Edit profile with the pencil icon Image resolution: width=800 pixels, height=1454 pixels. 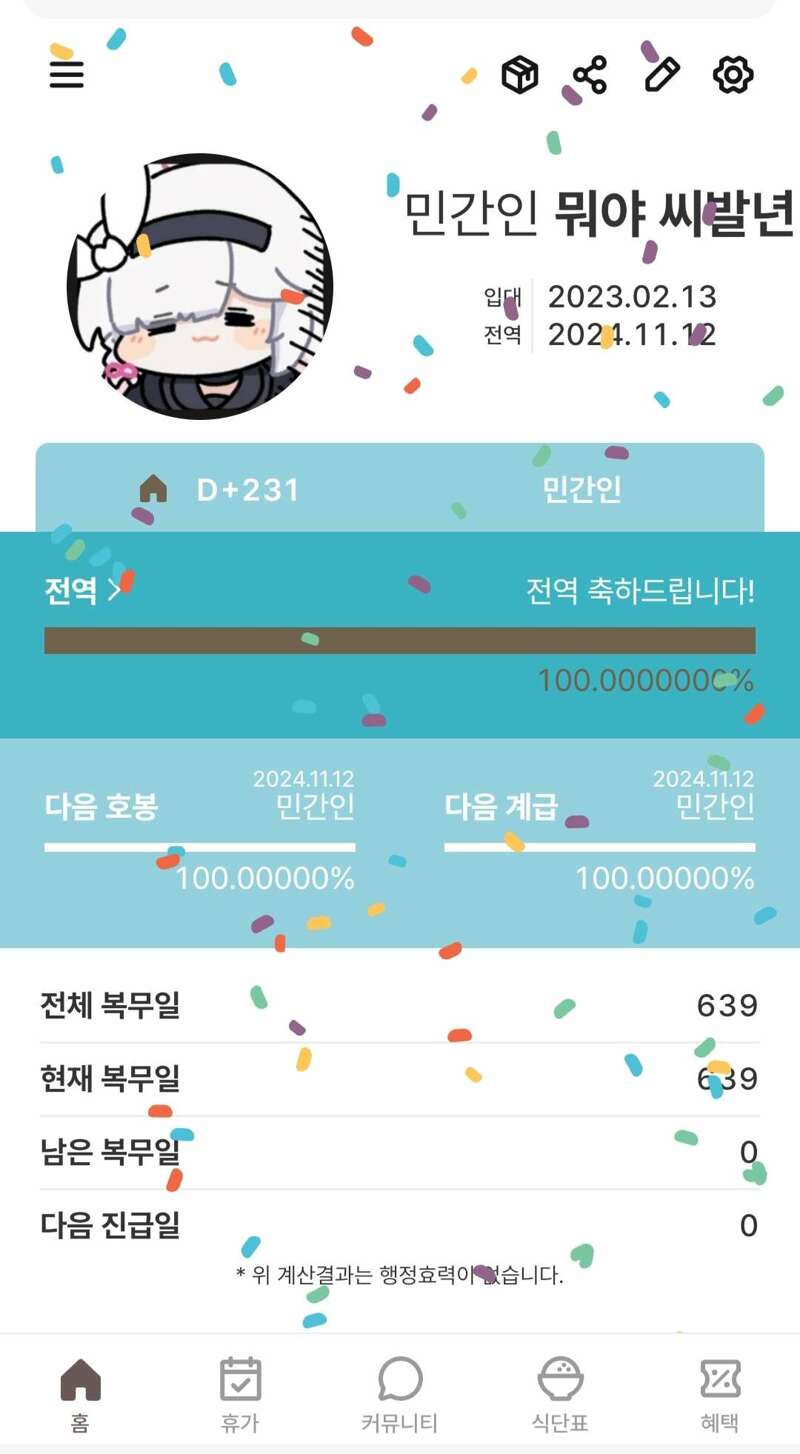coord(661,74)
